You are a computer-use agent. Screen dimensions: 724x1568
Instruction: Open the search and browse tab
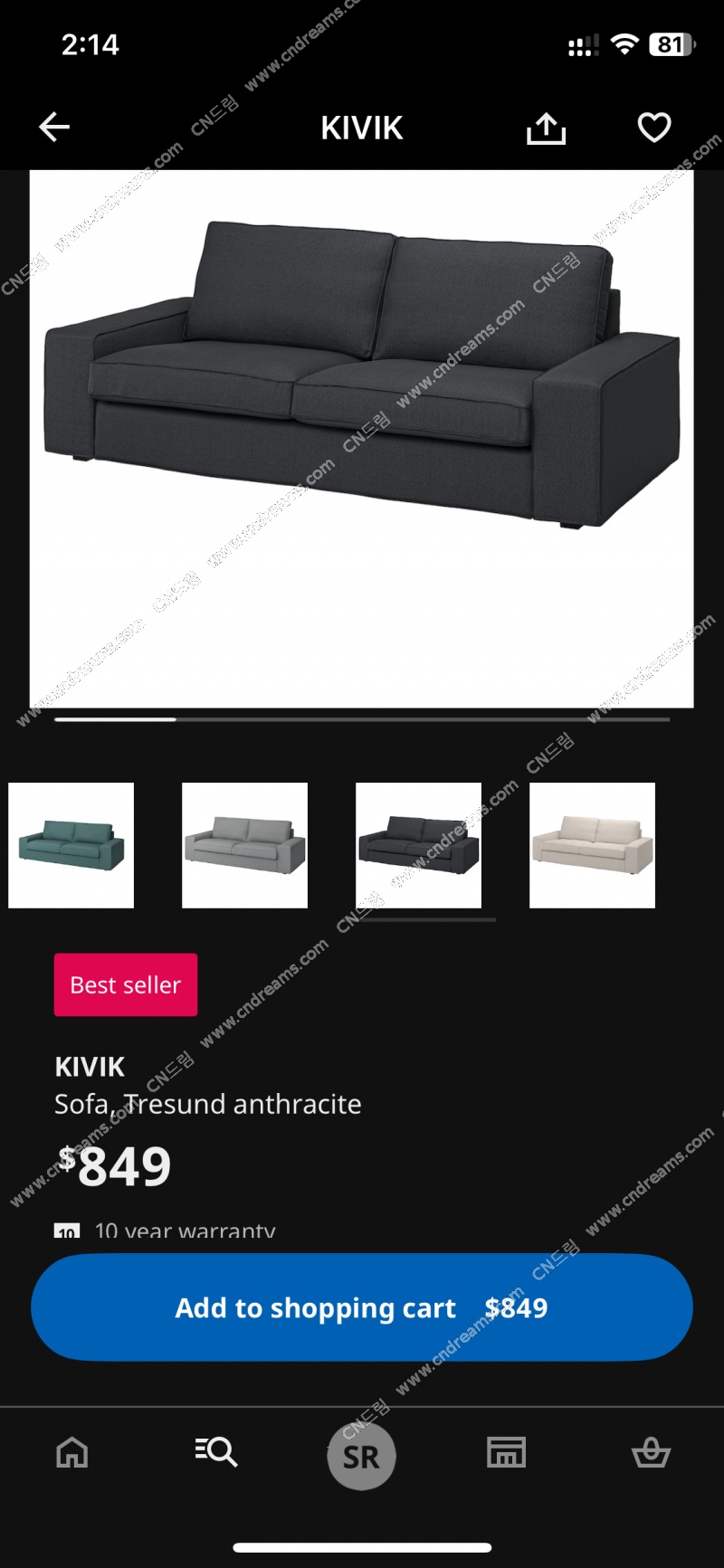[216, 1453]
